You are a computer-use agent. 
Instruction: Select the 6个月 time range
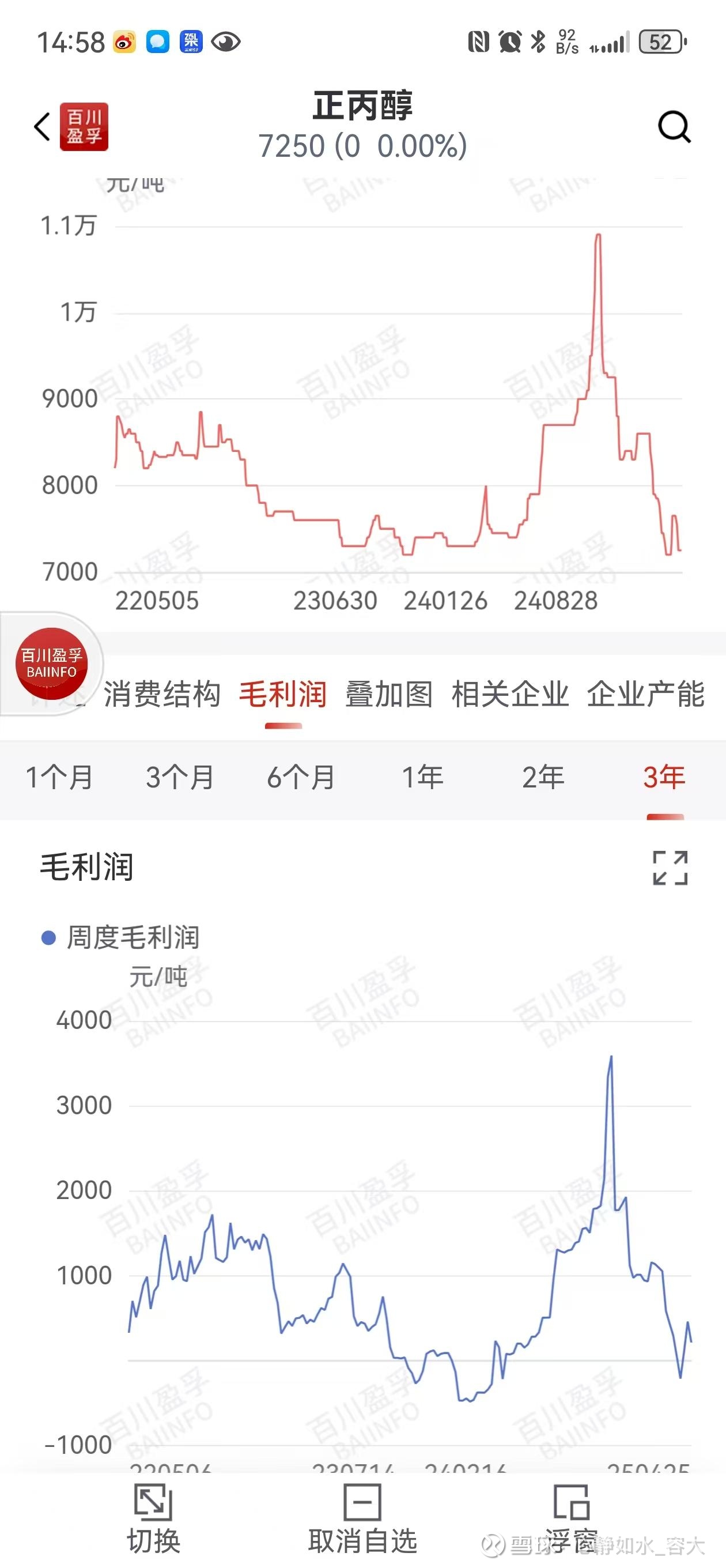[x=301, y=777]
